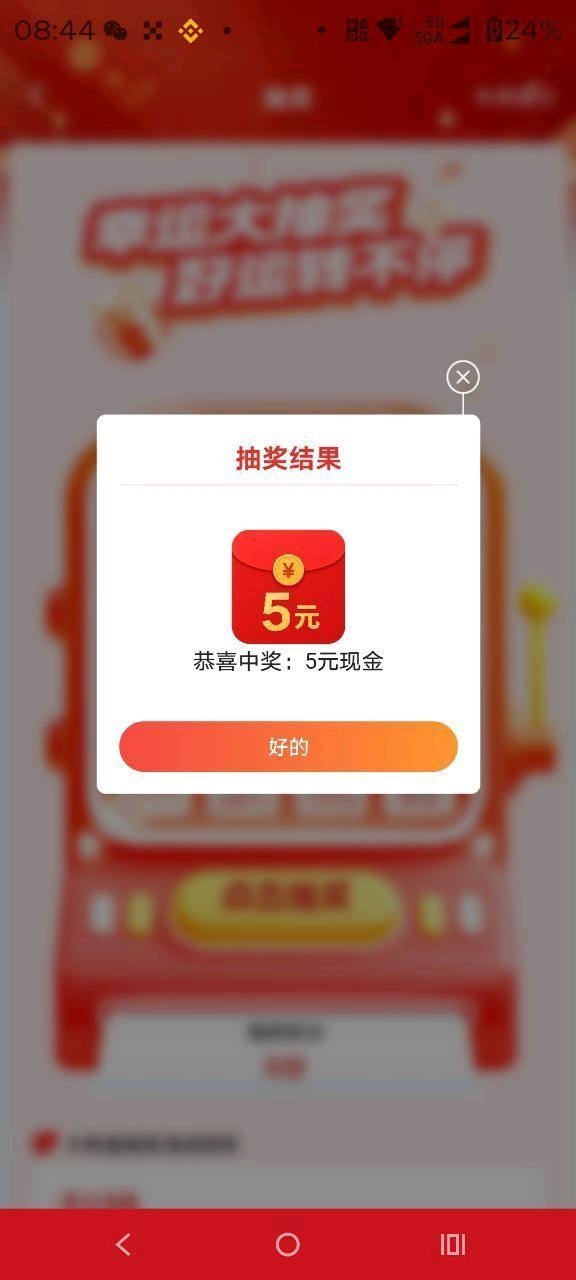Open the recent apps view

point(453,1244)
